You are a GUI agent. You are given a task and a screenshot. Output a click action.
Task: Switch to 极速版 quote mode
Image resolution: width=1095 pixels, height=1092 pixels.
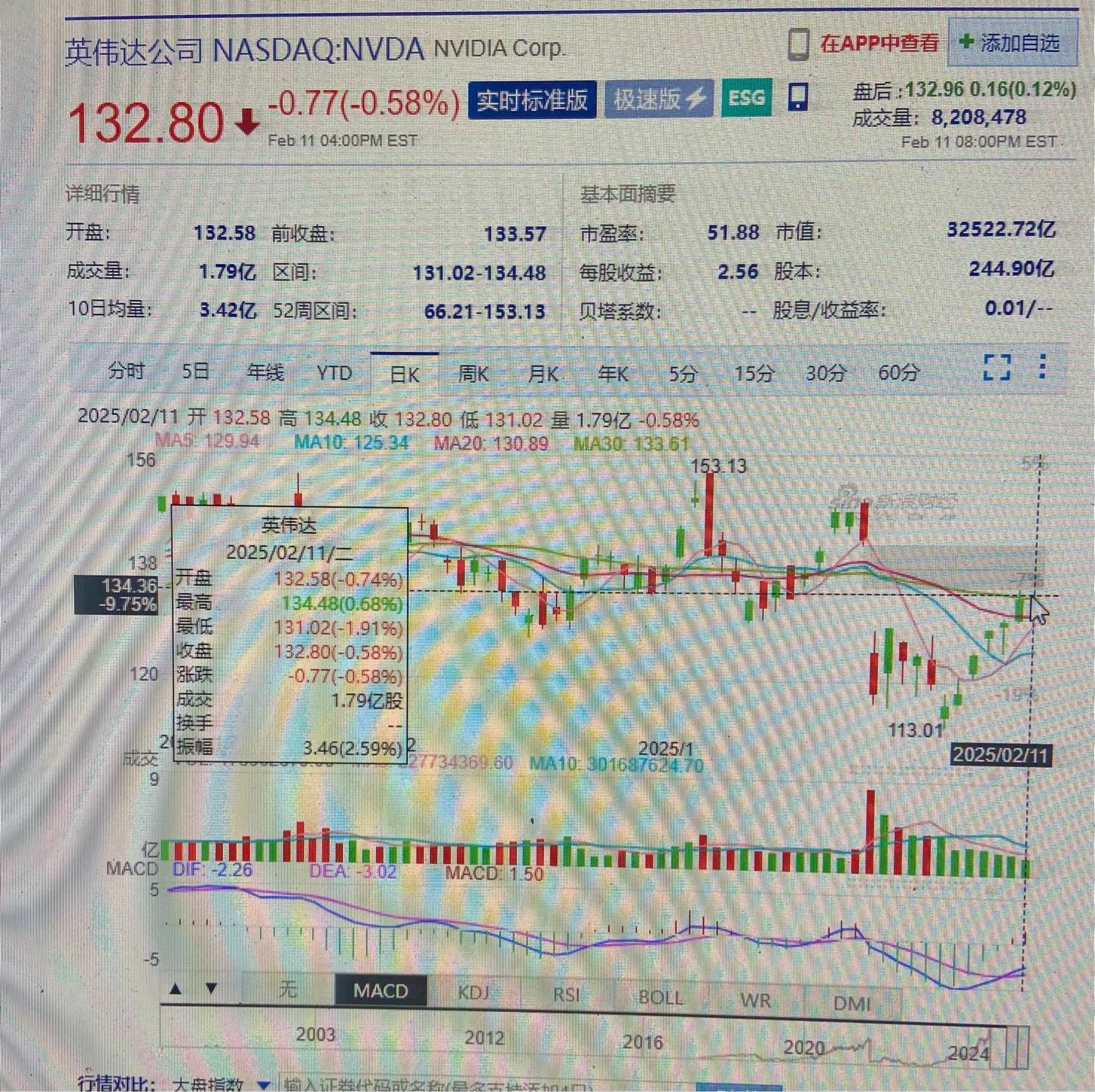click(x=658, y=99)
